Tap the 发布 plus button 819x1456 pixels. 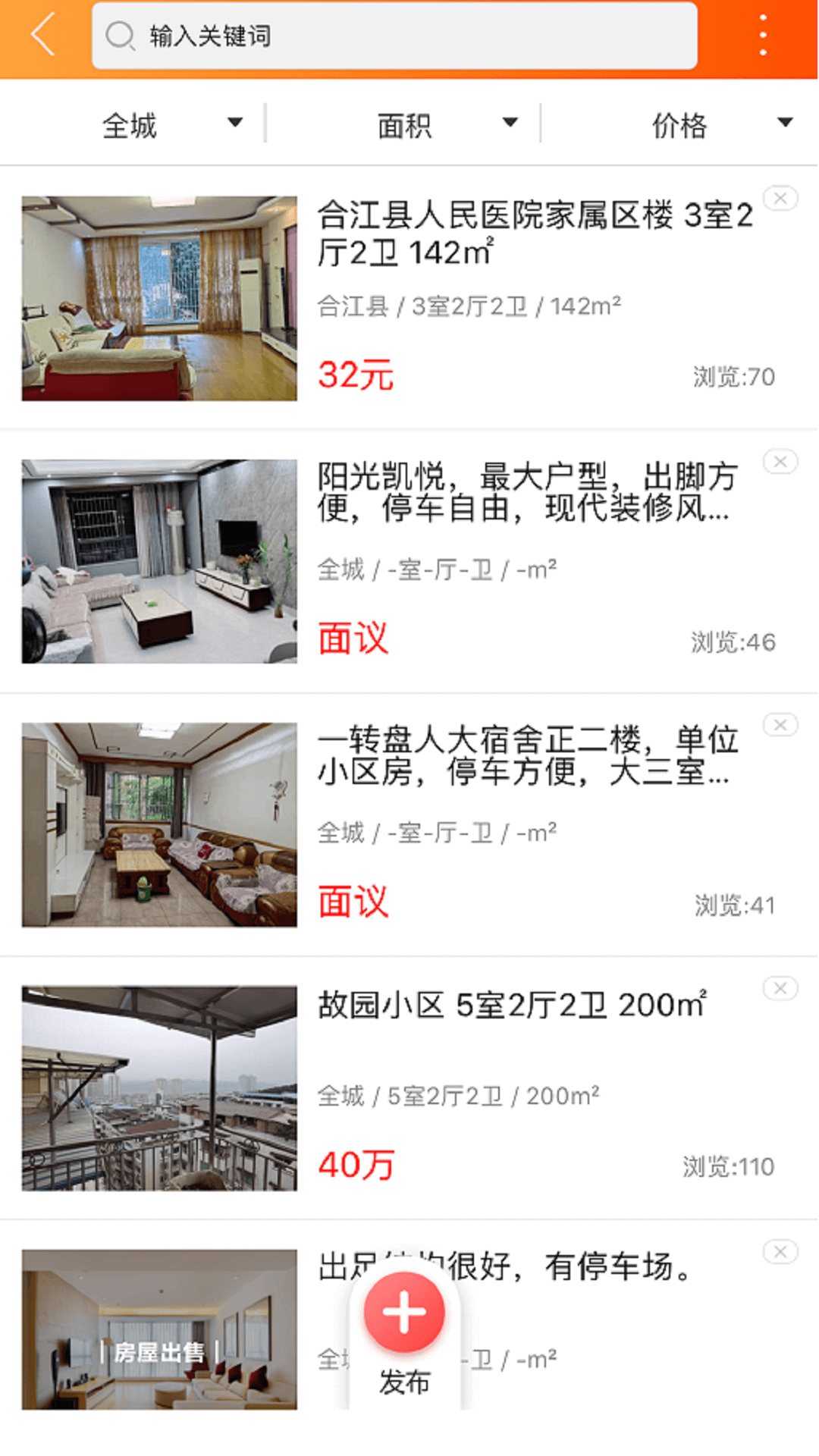point(404,1313)
